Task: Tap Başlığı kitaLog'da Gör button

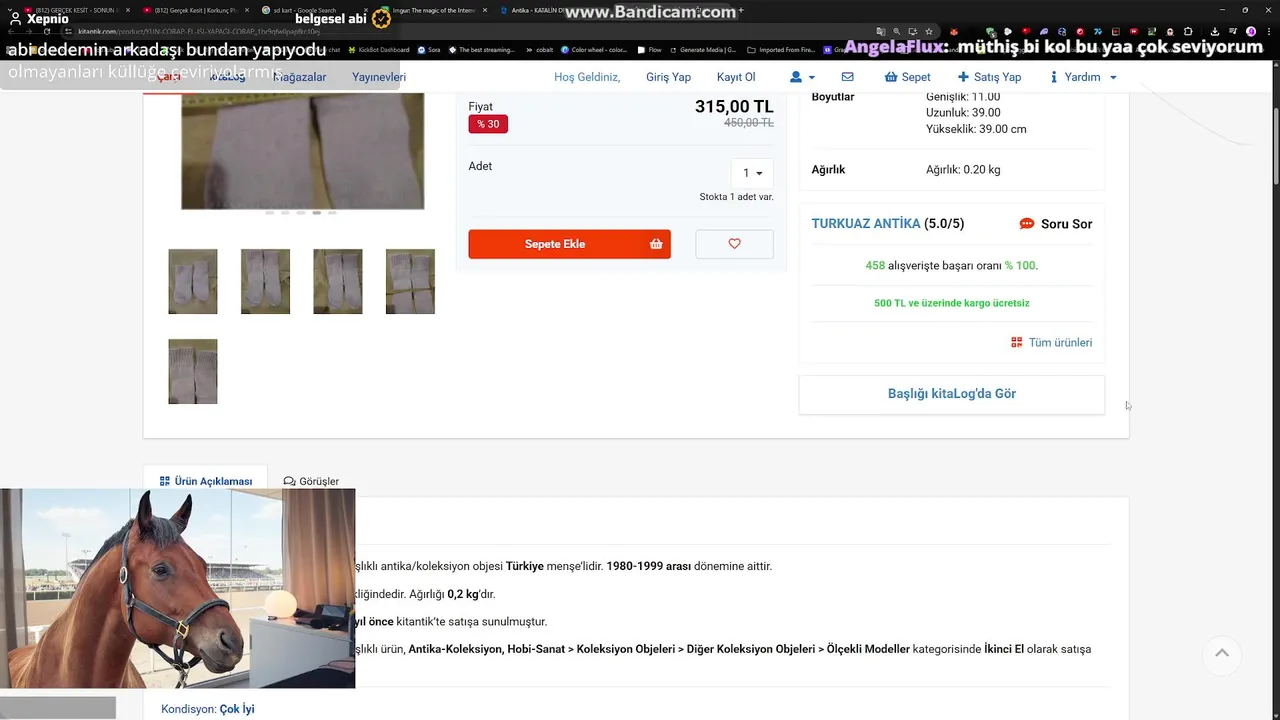Action: click(x=951, y=394)
